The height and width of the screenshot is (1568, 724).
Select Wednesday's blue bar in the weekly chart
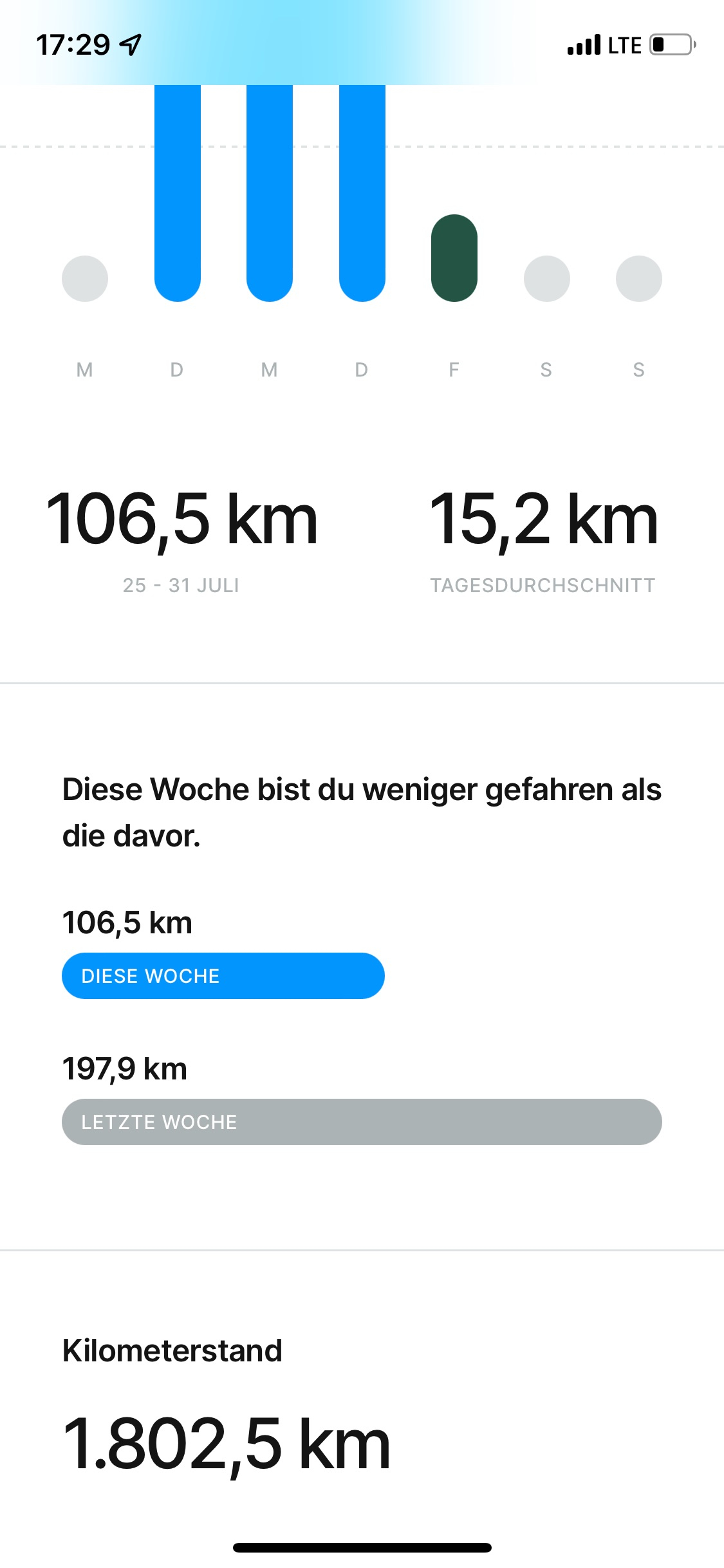pyautogui.click(x=269, y=193)
